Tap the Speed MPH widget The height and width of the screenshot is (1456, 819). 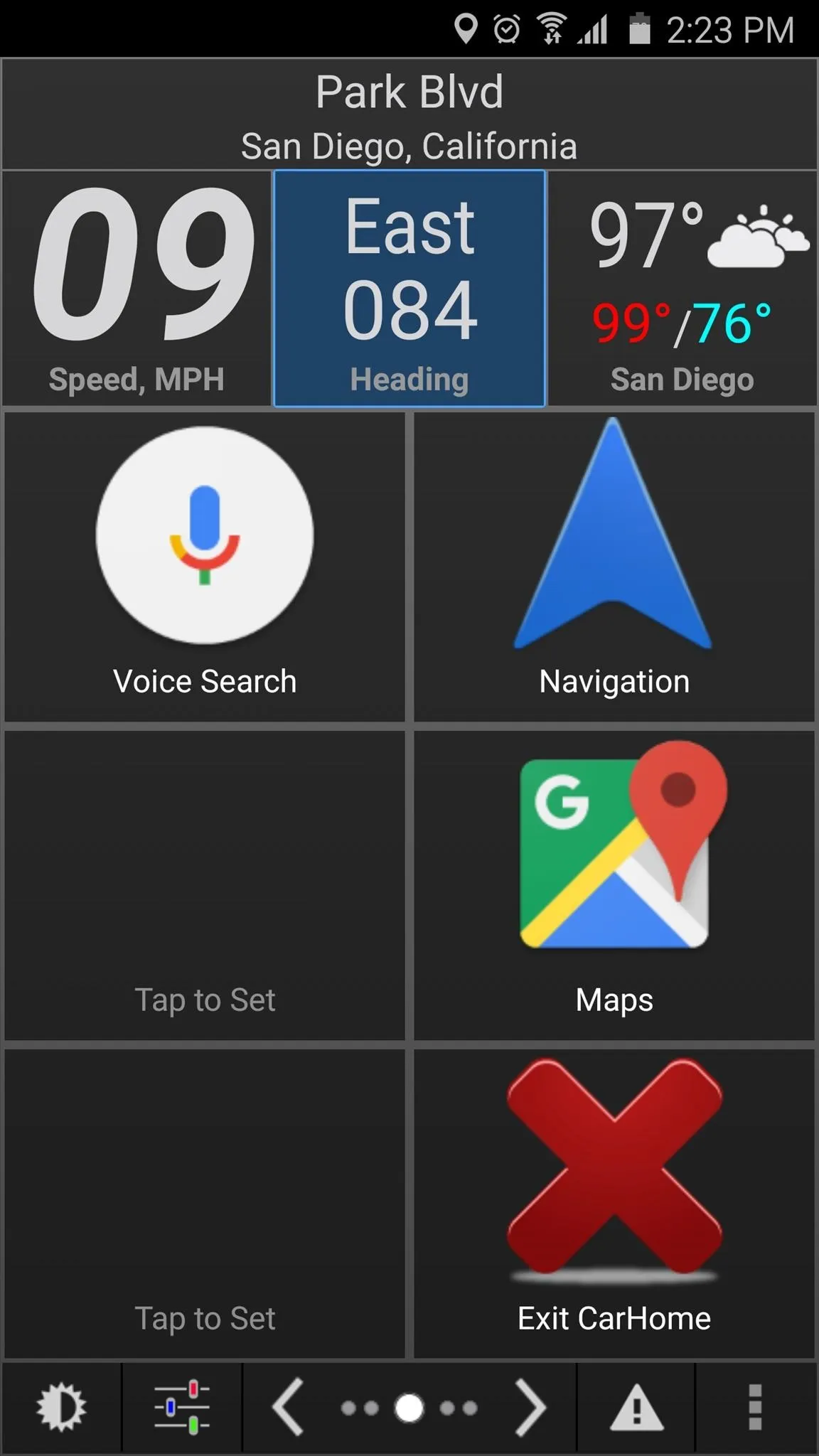(x=136, y=289)
